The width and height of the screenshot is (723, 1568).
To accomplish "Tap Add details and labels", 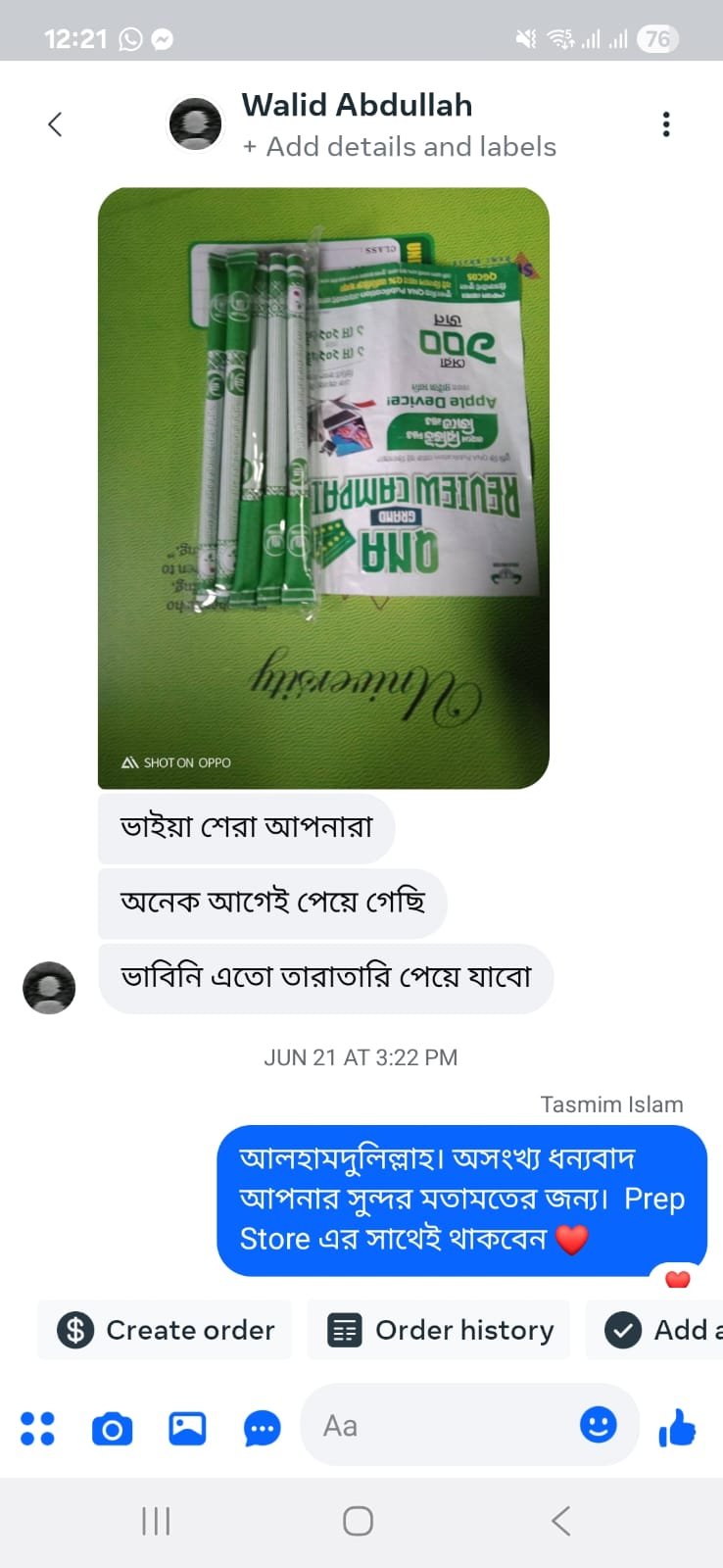I will pyautogui.click(x=400, y=147).
